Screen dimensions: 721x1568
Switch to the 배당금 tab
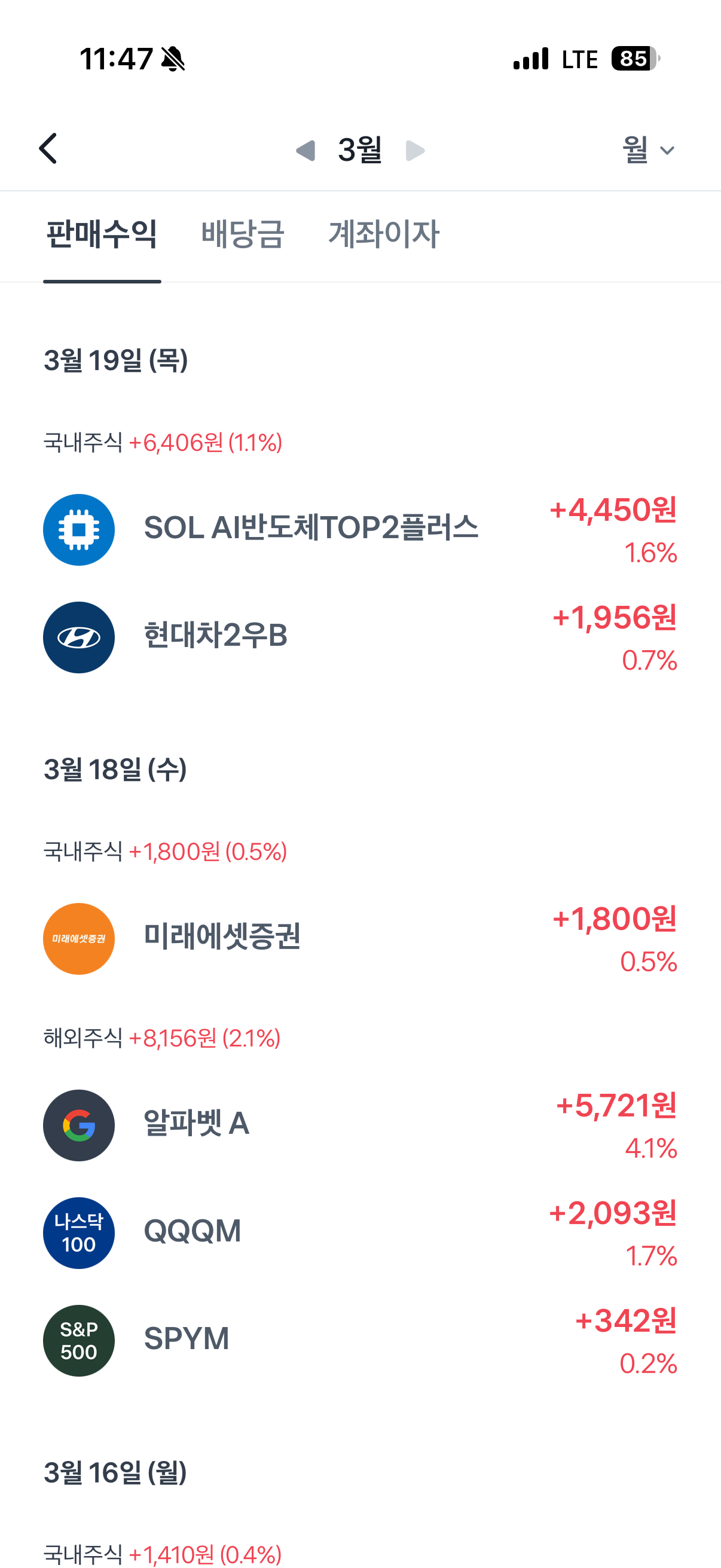click(x=243, y=234)
